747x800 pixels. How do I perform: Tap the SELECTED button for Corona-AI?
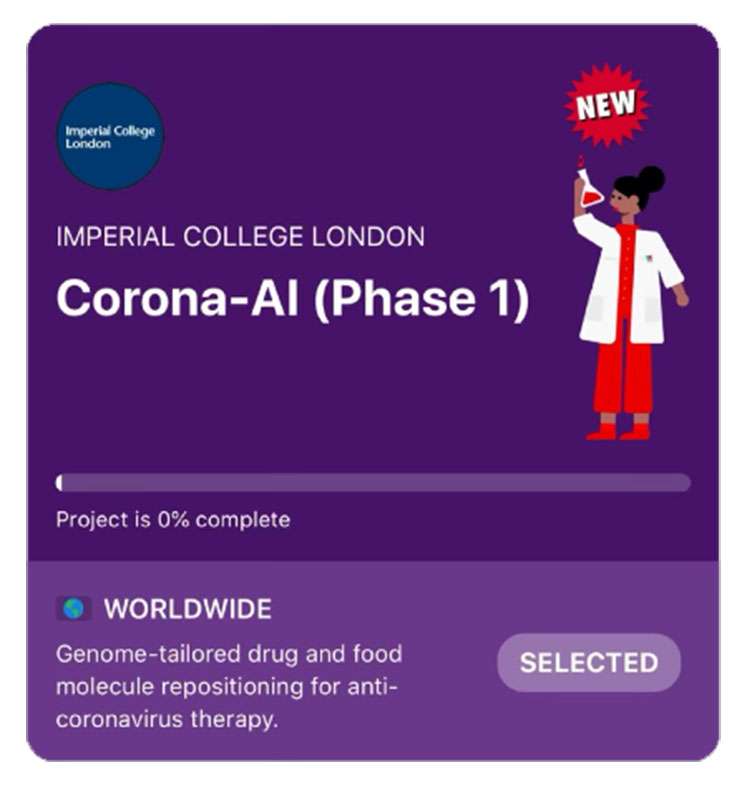point(589,662)
